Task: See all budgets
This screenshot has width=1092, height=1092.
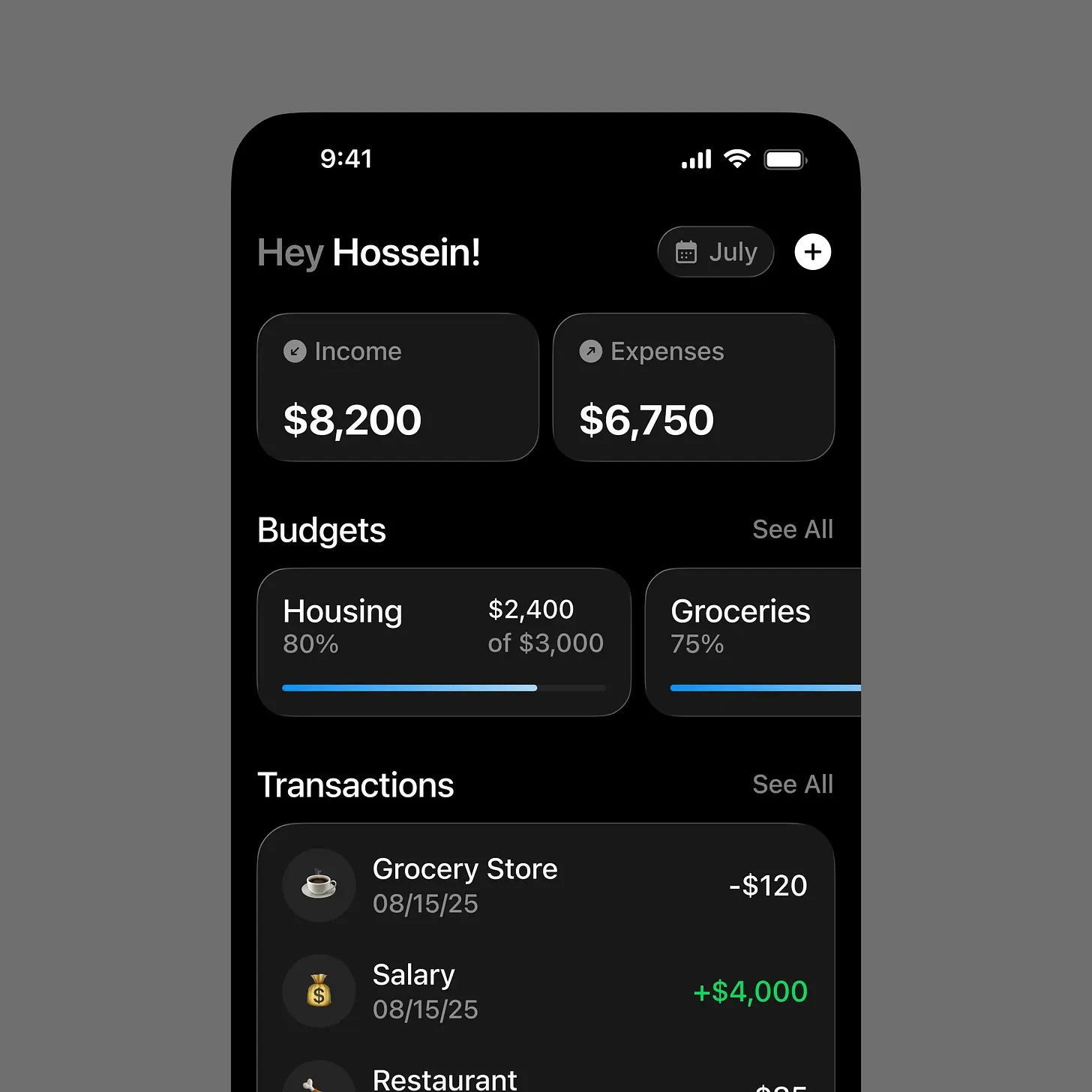Action: tap(792, 529)
